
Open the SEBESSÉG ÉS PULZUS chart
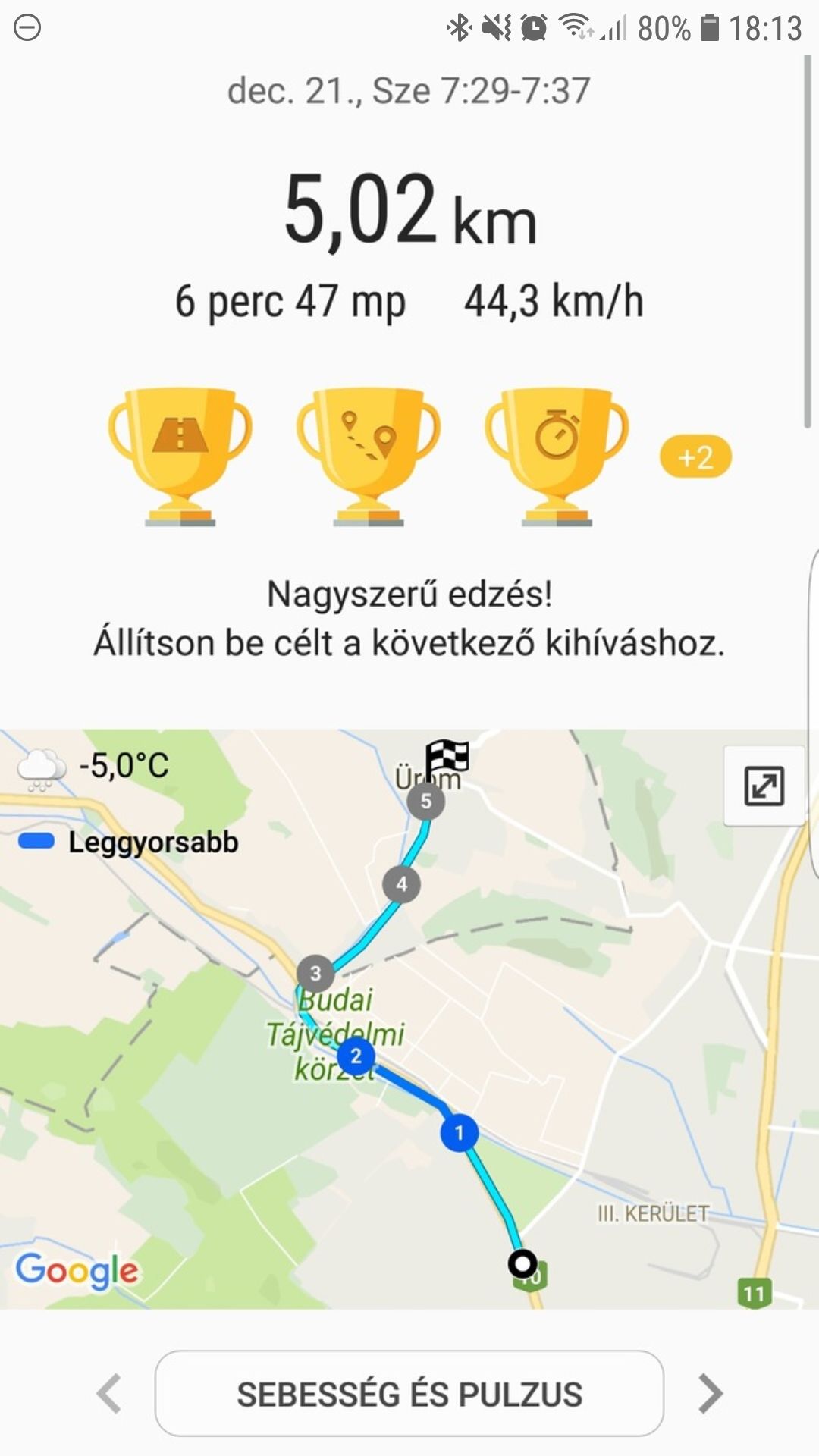[x=409, y=1393]
